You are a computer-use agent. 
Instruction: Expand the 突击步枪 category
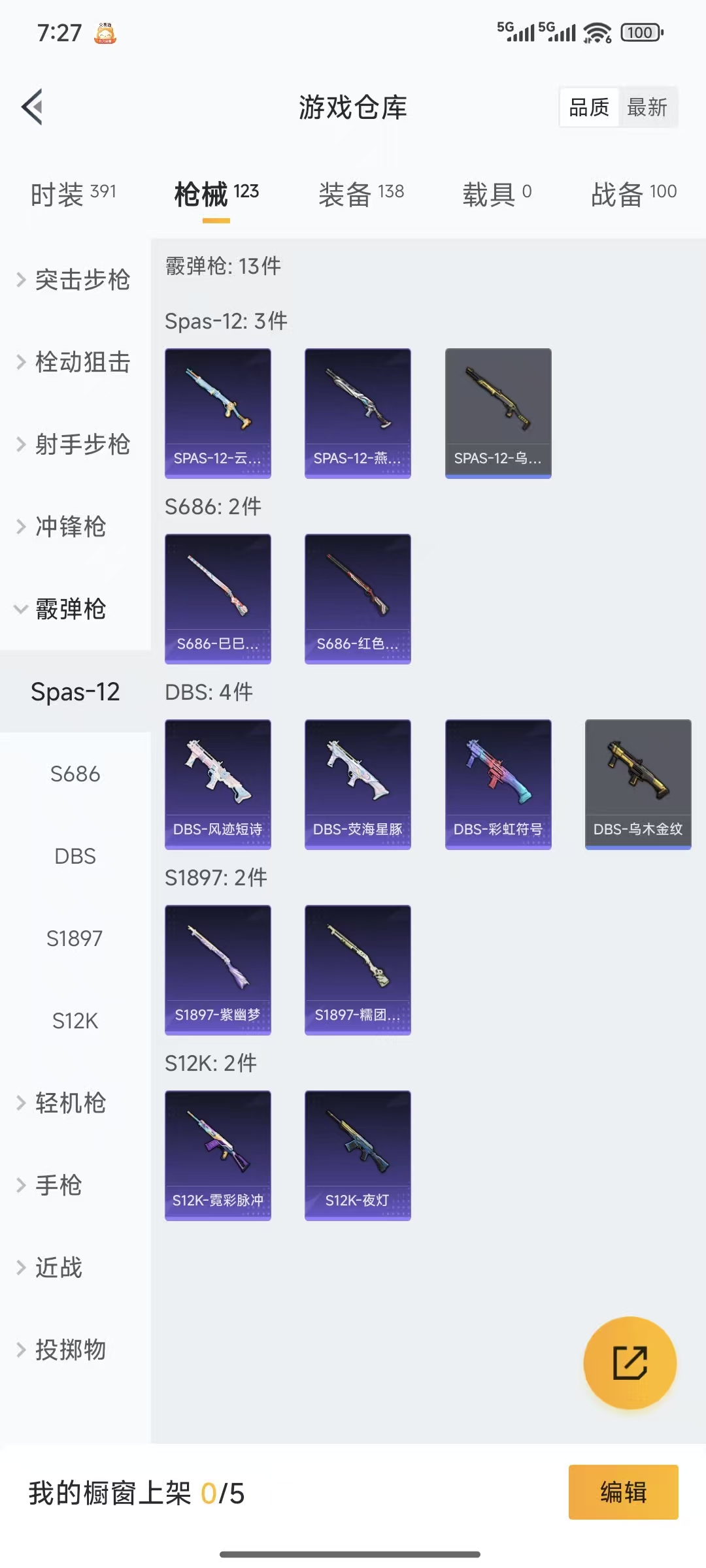pyautogui.click(x=81, y=281)
